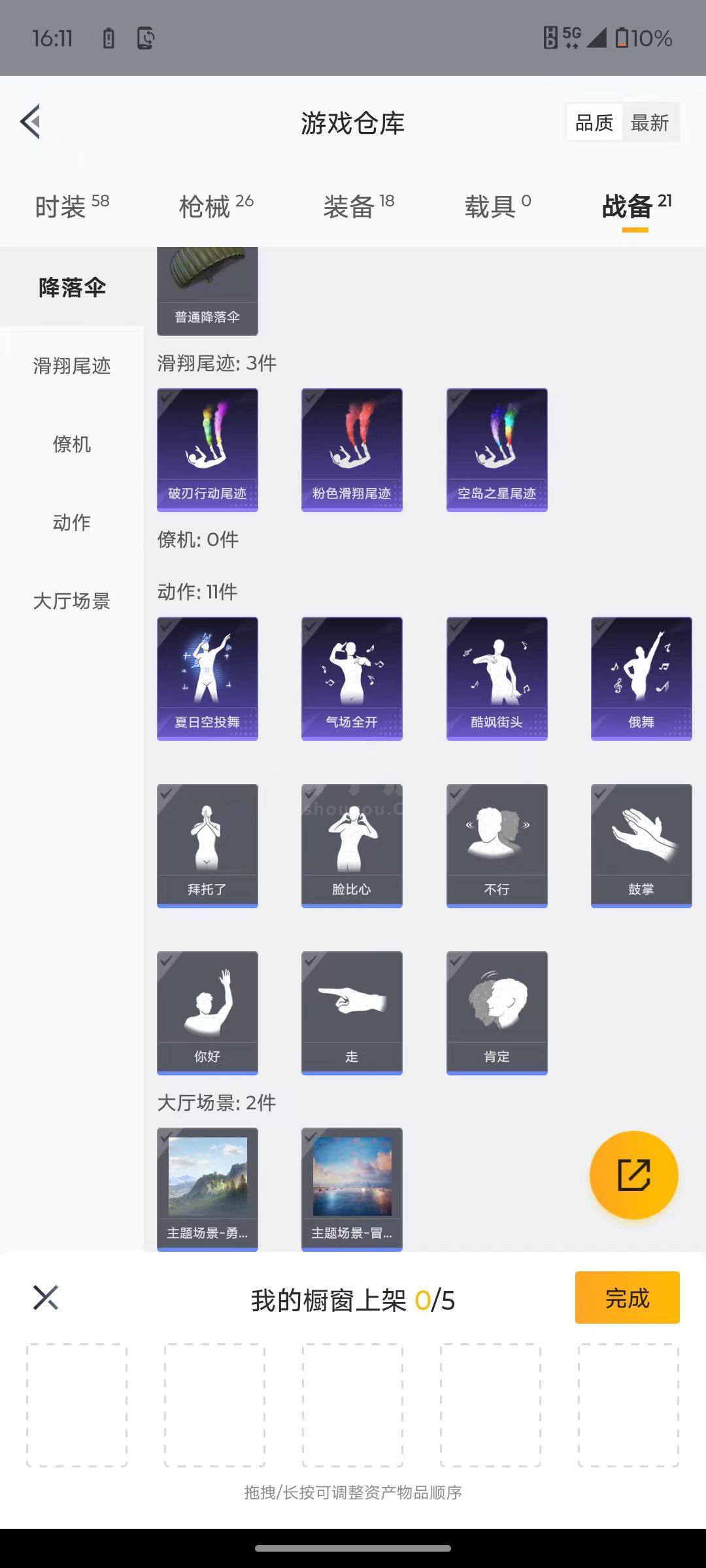Sort items by 品质
Viewport: 706px width, 1568px height.
point(594,123)
